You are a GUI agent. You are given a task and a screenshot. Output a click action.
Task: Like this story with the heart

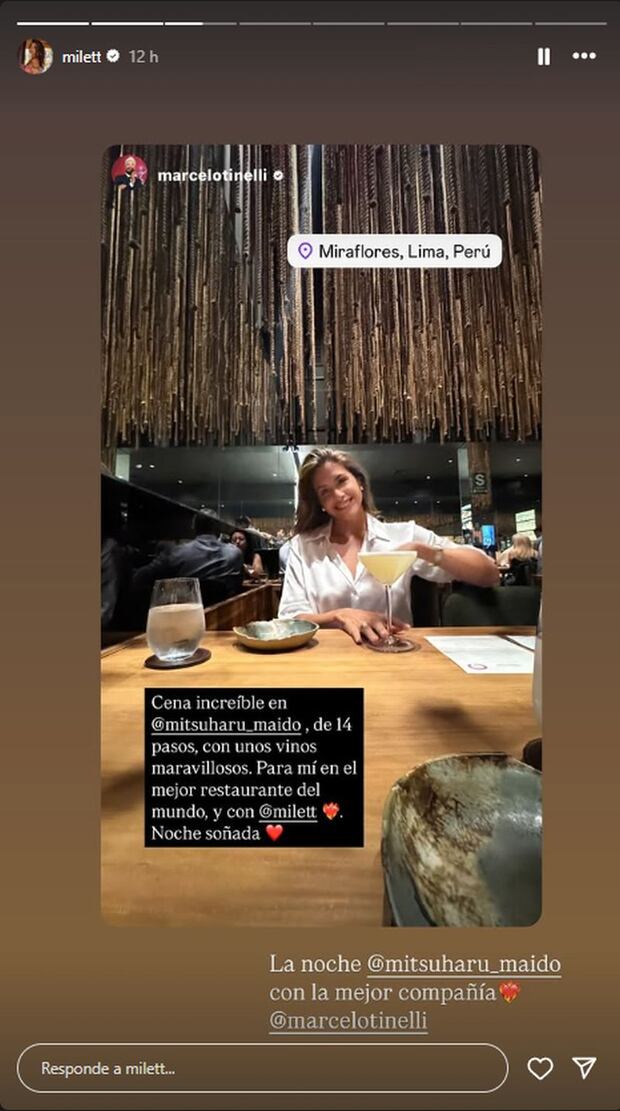pos(540,1068)
